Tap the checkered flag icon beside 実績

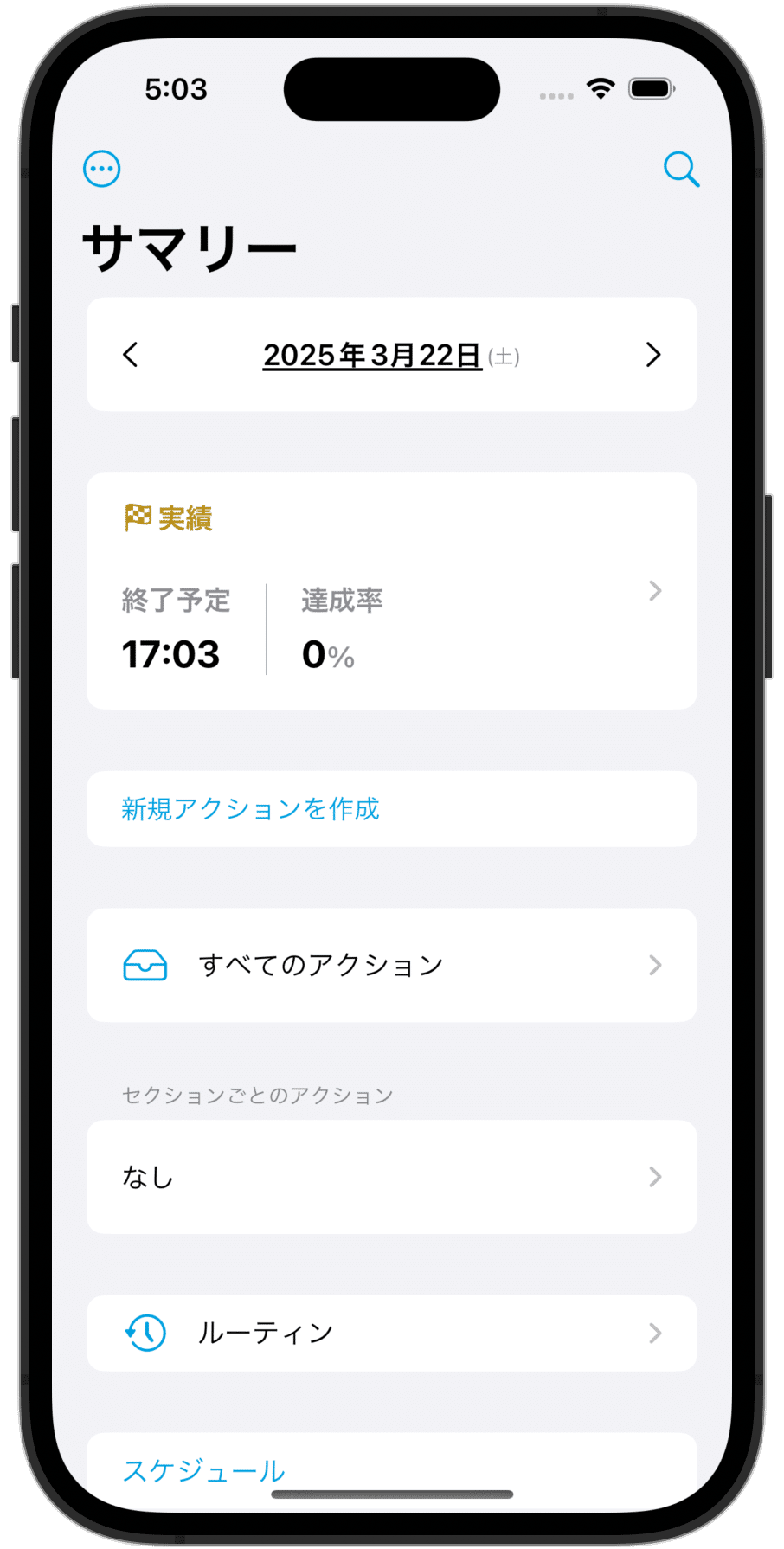tap(136, 518)
